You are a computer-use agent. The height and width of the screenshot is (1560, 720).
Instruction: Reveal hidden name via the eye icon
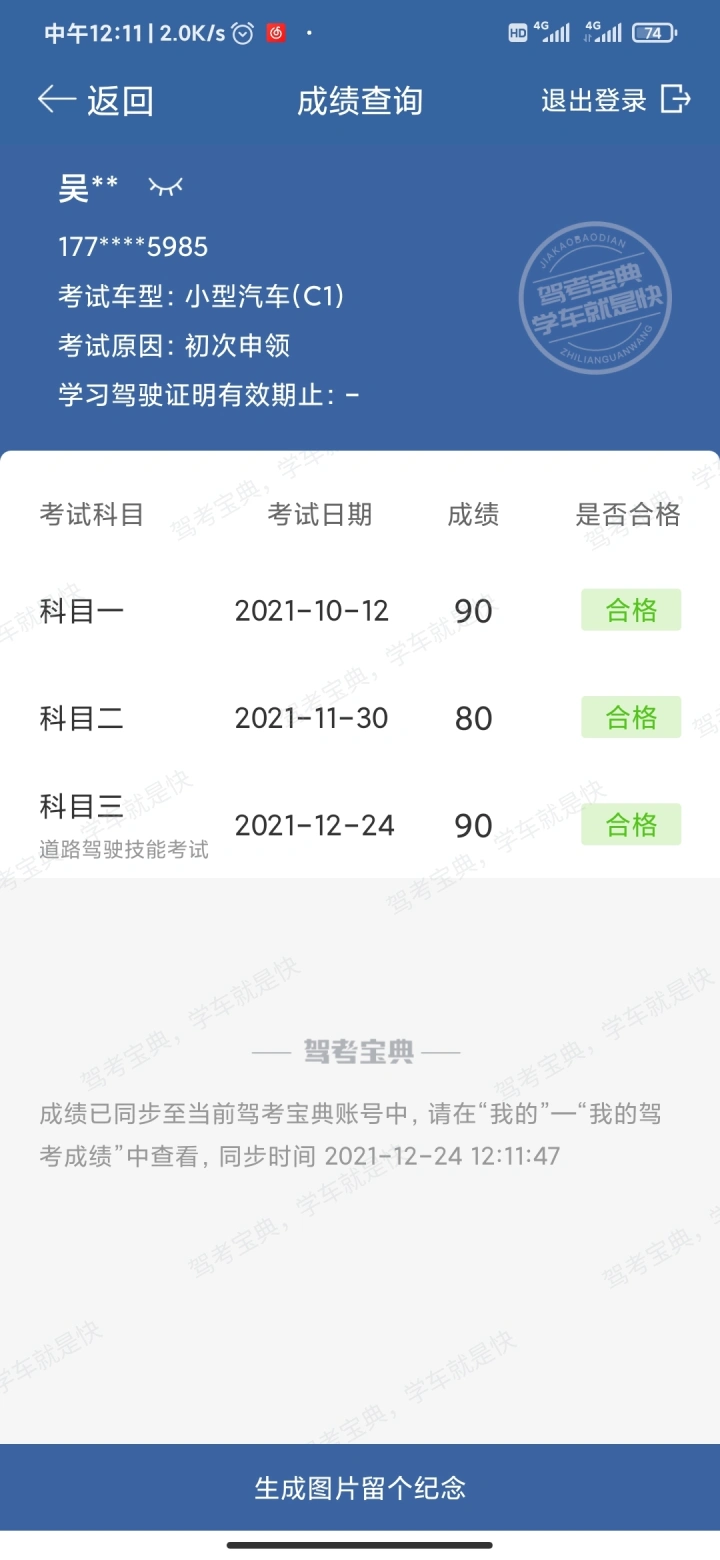[166, 187]
